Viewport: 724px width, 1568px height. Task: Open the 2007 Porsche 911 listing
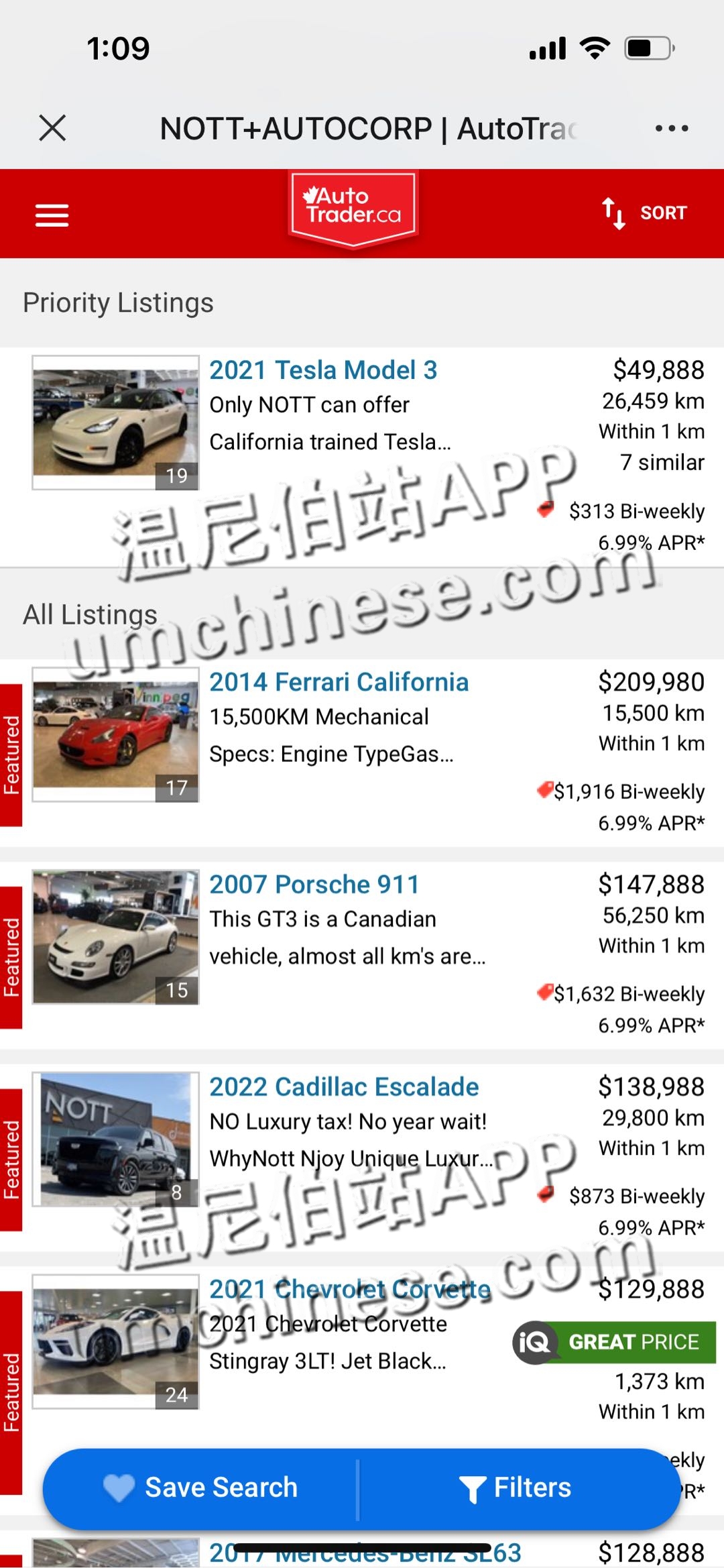click(314, 885)
